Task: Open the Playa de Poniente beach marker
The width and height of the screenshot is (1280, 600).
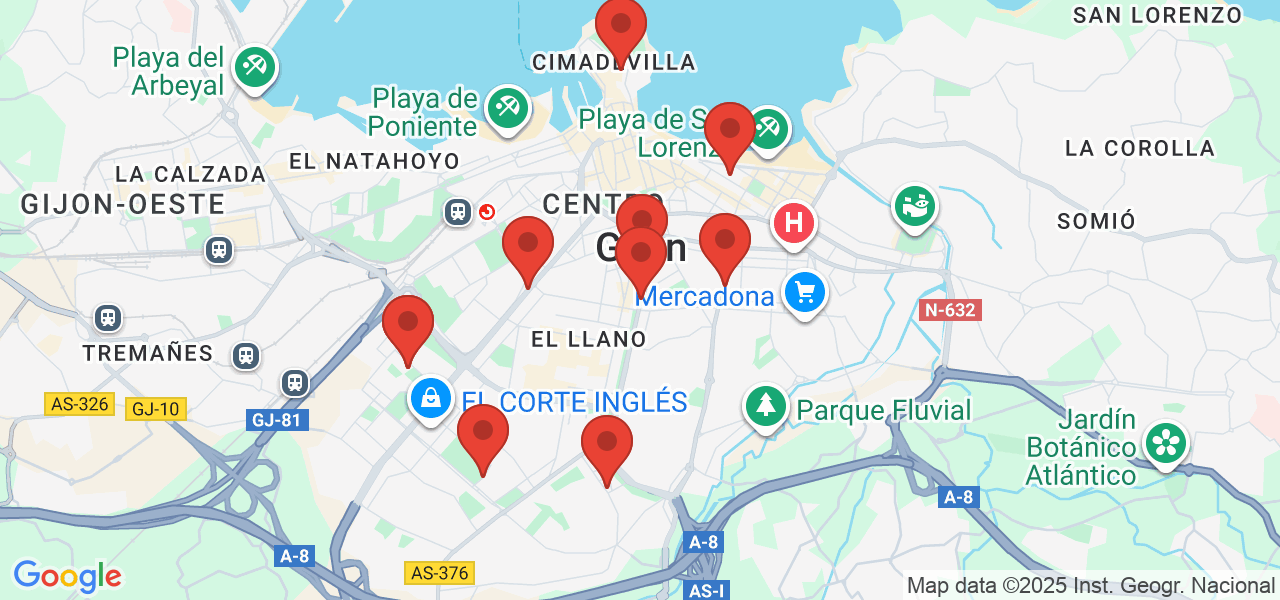Action: pyautogui.click(x=508, y=107)
